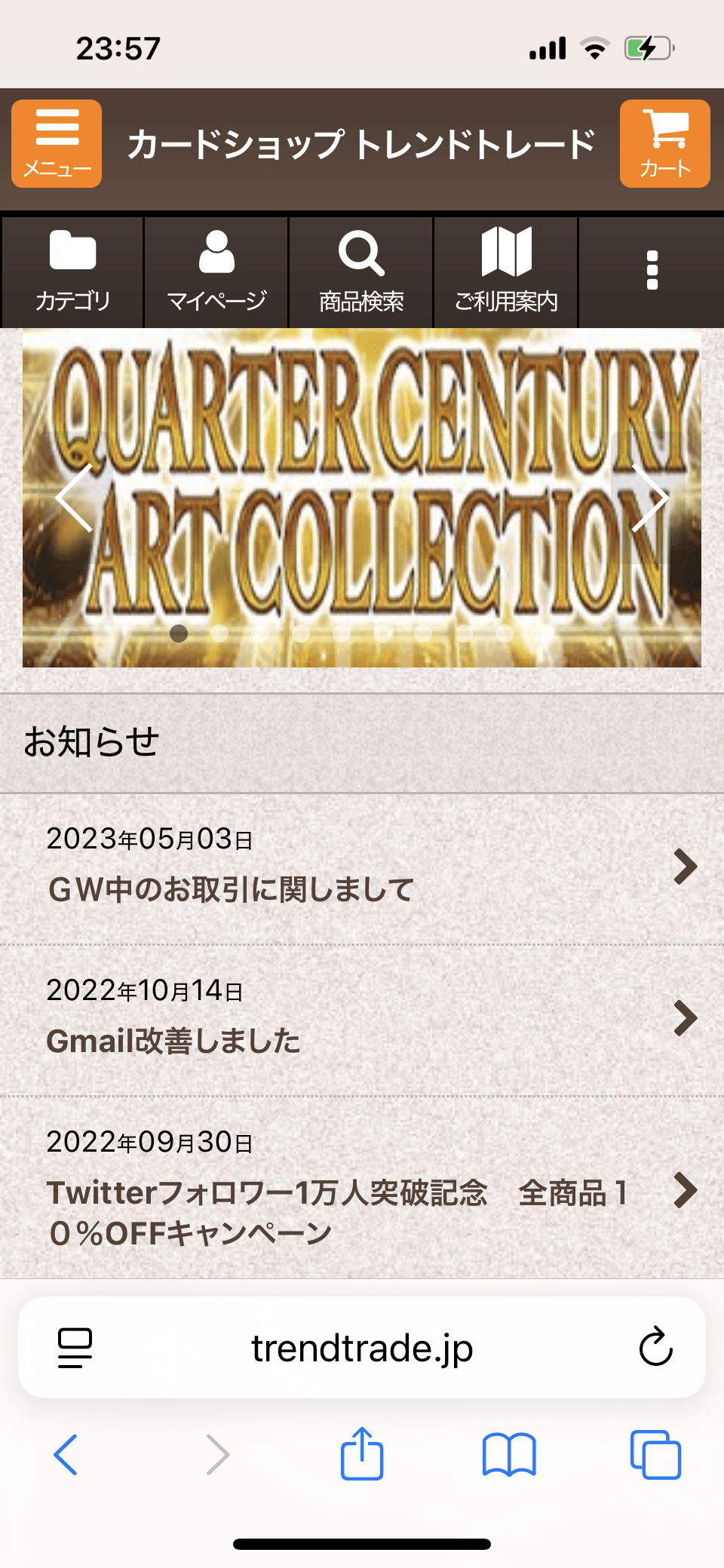View open tabs
Screen dimensions: 724x1568
[655, 1454]
